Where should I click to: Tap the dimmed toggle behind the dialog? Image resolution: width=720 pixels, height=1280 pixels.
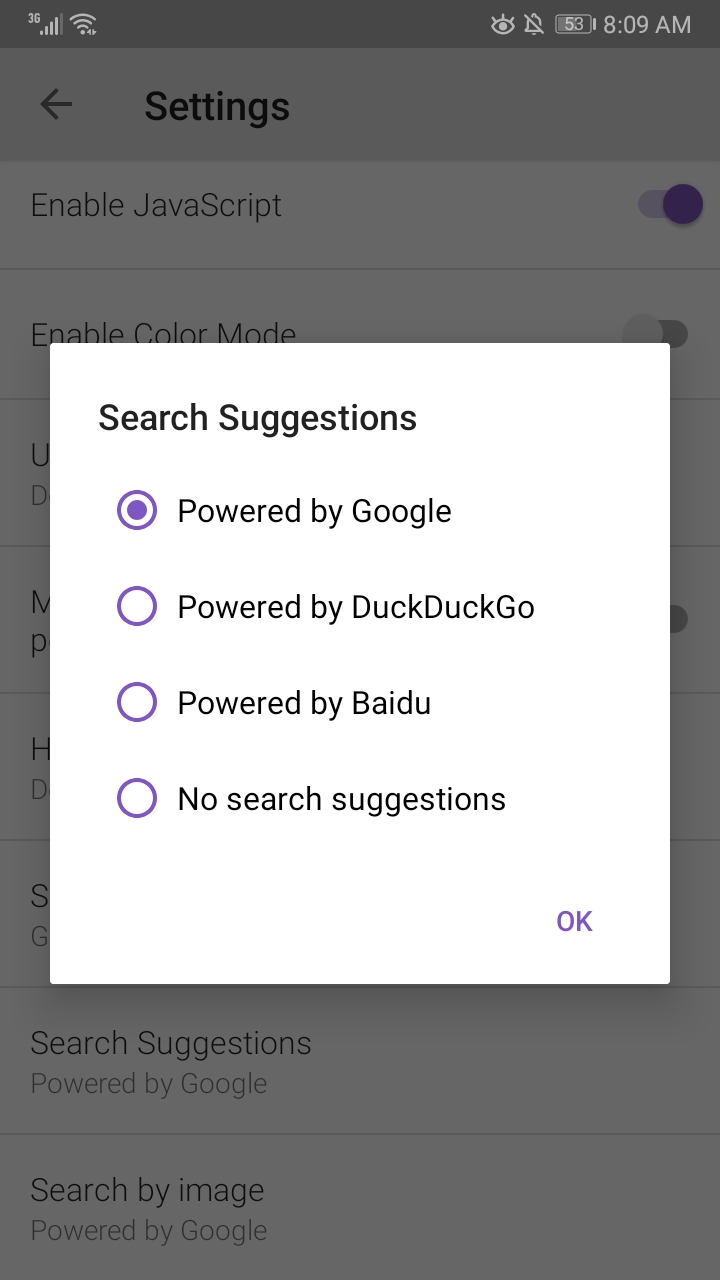[x=676, y=618]
